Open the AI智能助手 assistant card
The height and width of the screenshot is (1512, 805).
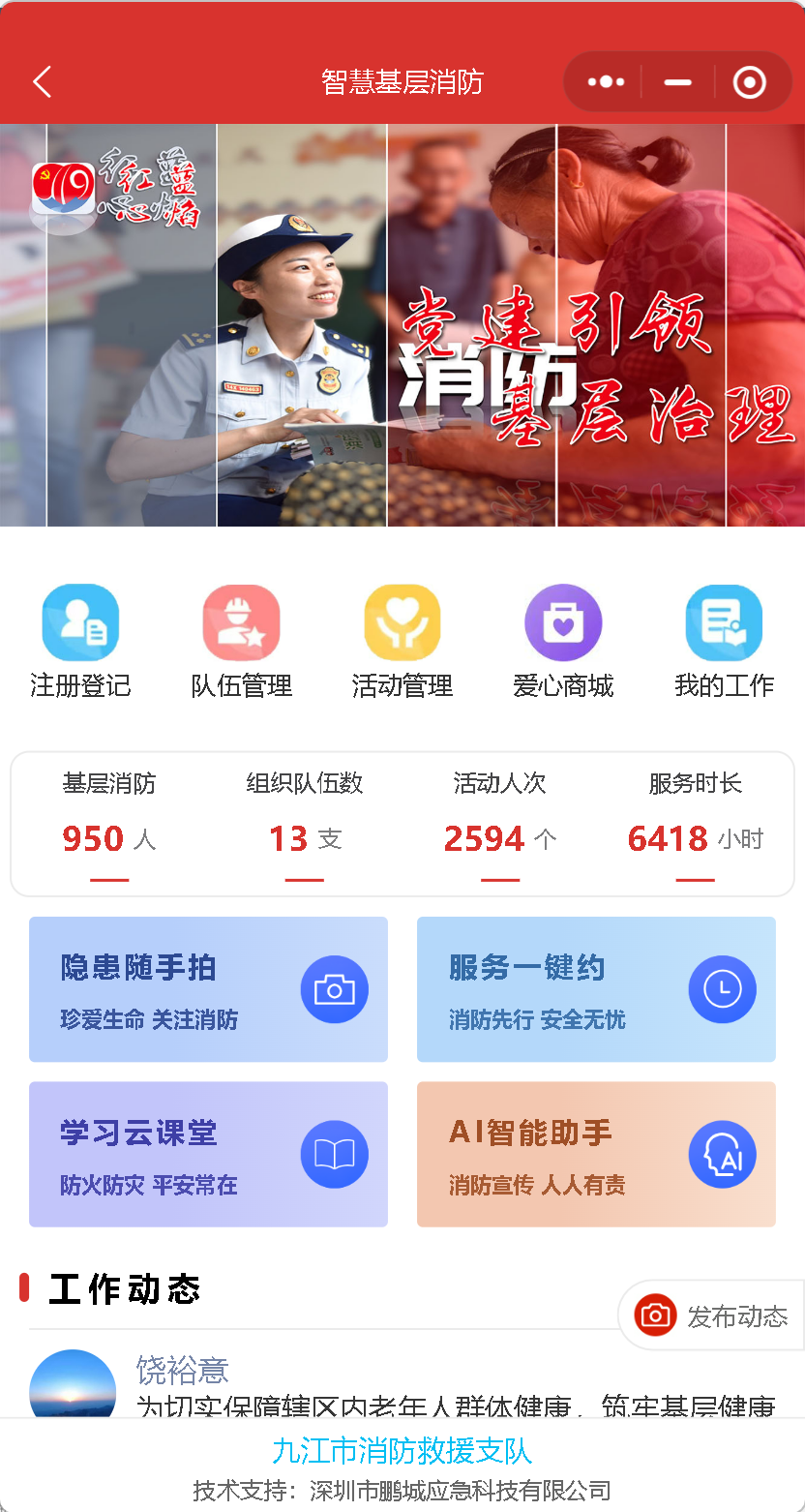596,1154
